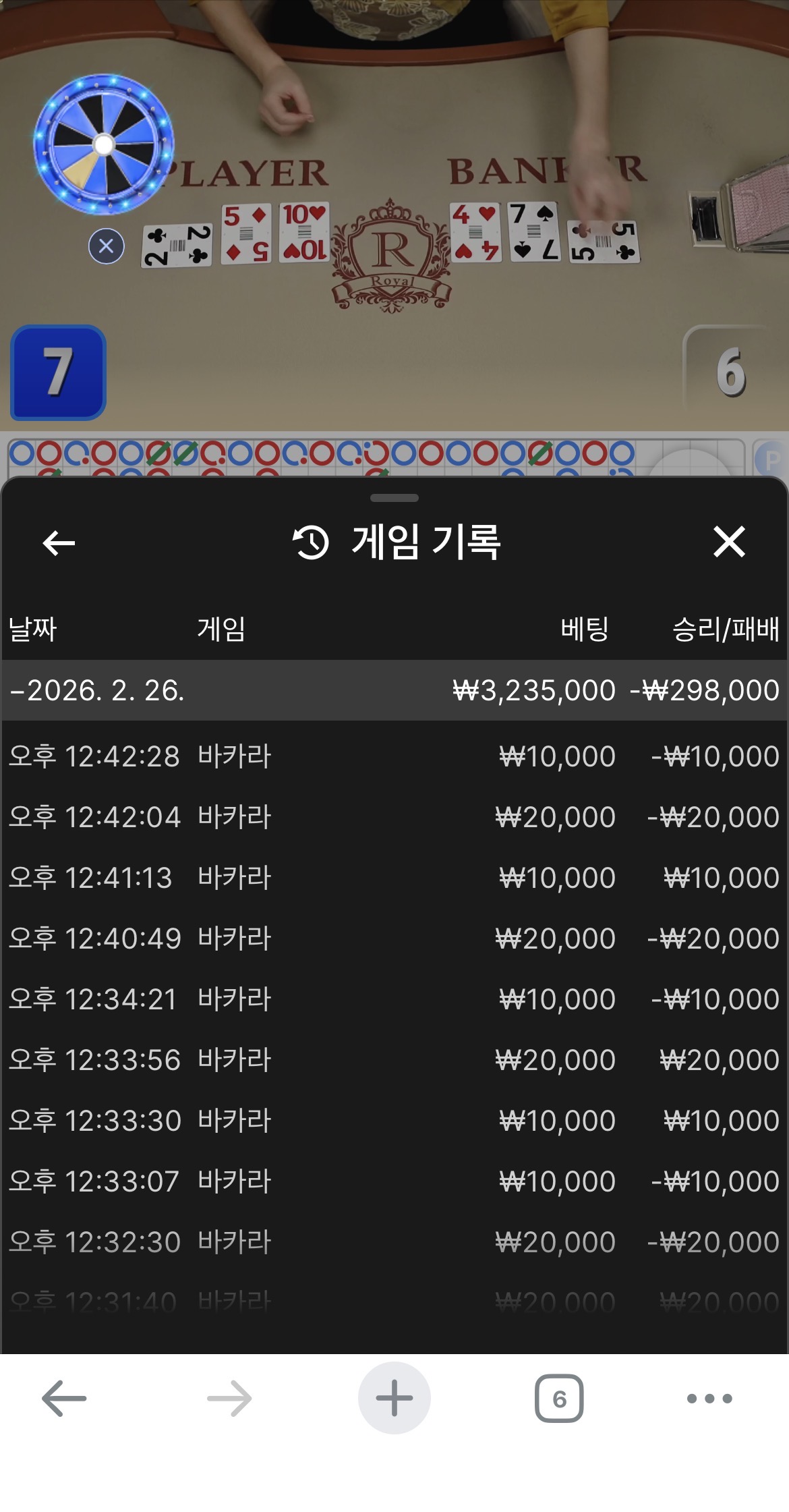Go back to the previous browser page
The height and width of the screenshot is (1512, 789).
(64, 1399)
